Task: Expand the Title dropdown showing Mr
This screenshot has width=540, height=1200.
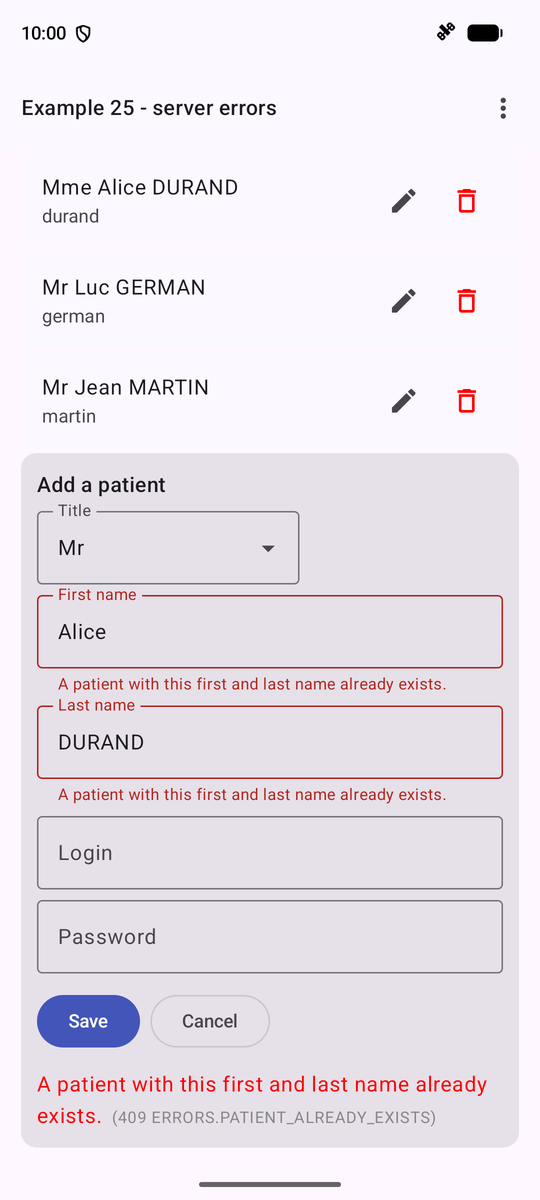Action: [168, 548]
